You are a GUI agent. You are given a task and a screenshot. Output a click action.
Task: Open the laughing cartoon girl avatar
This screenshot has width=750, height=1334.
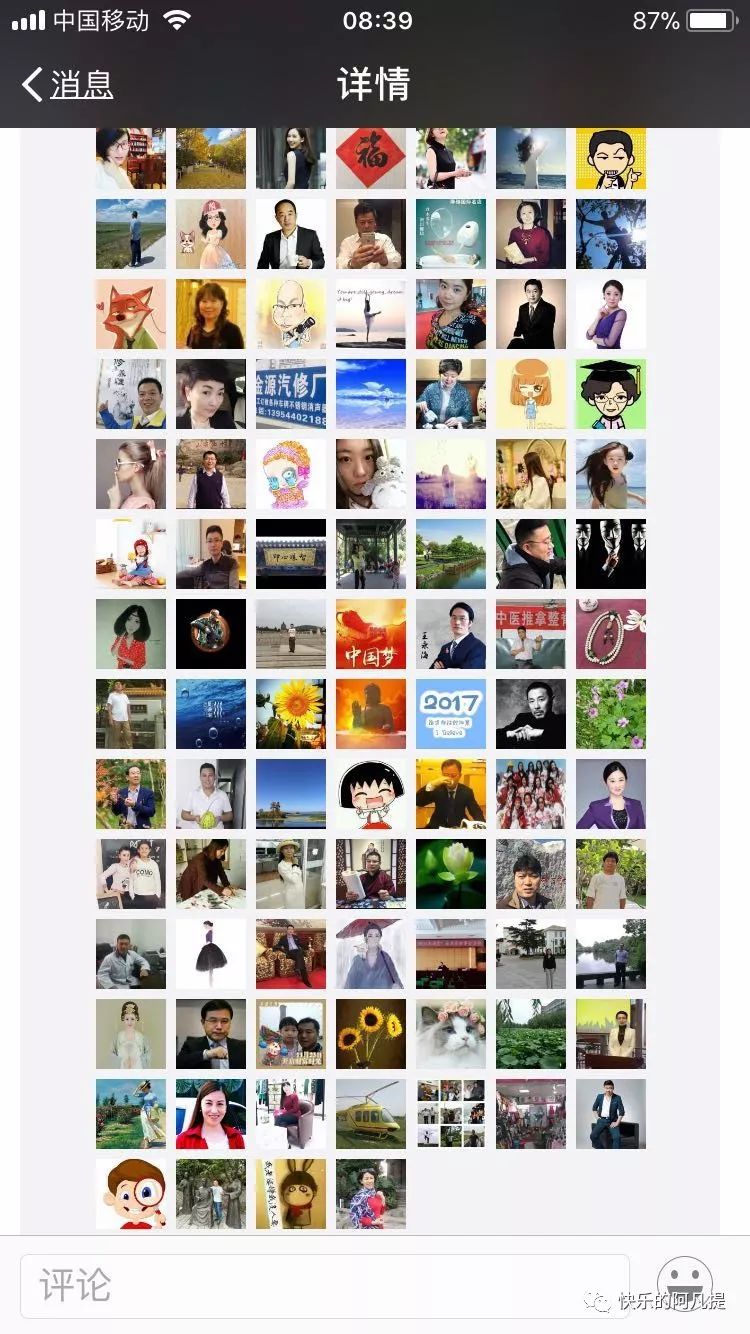[x=371, y=794]
